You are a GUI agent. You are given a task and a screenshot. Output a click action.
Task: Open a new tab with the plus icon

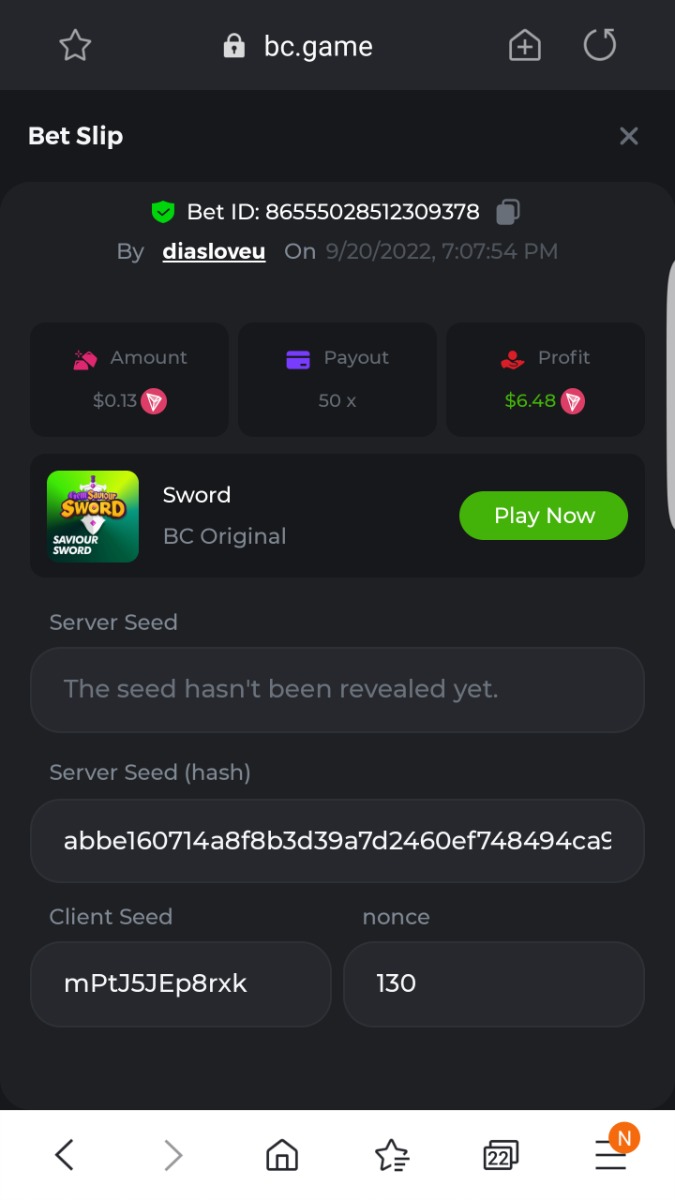(525, 46)
